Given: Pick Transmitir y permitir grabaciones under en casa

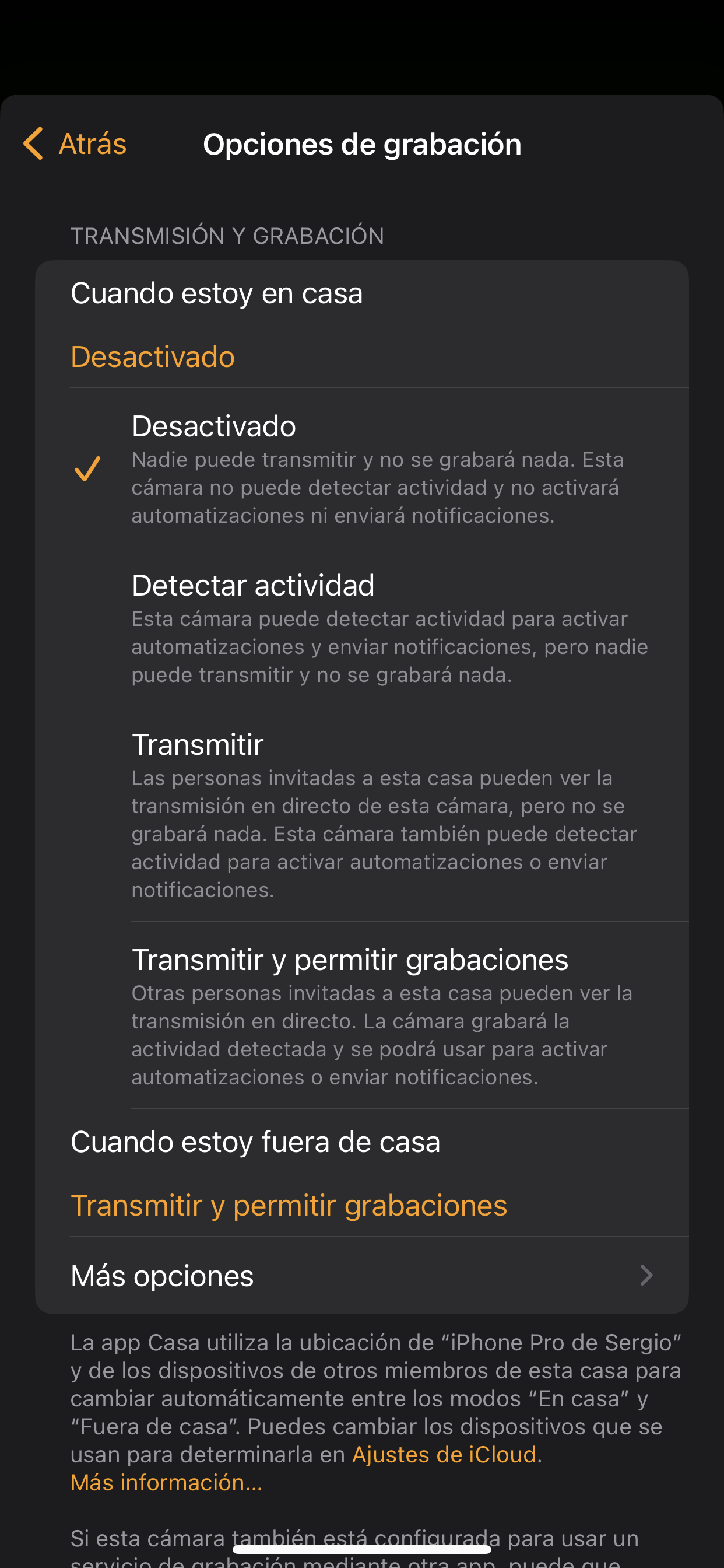Looking at the screenshot, I should coord(389,1014).
